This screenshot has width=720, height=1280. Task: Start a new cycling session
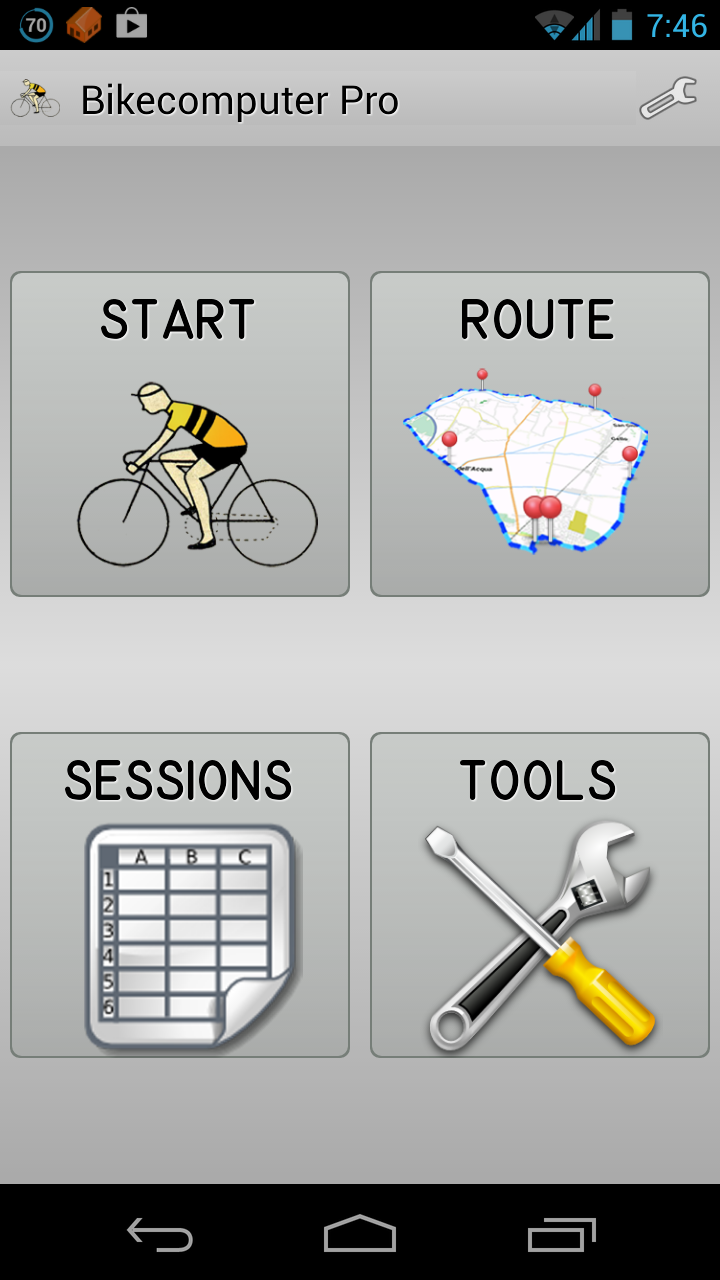[x=180, y=434]
